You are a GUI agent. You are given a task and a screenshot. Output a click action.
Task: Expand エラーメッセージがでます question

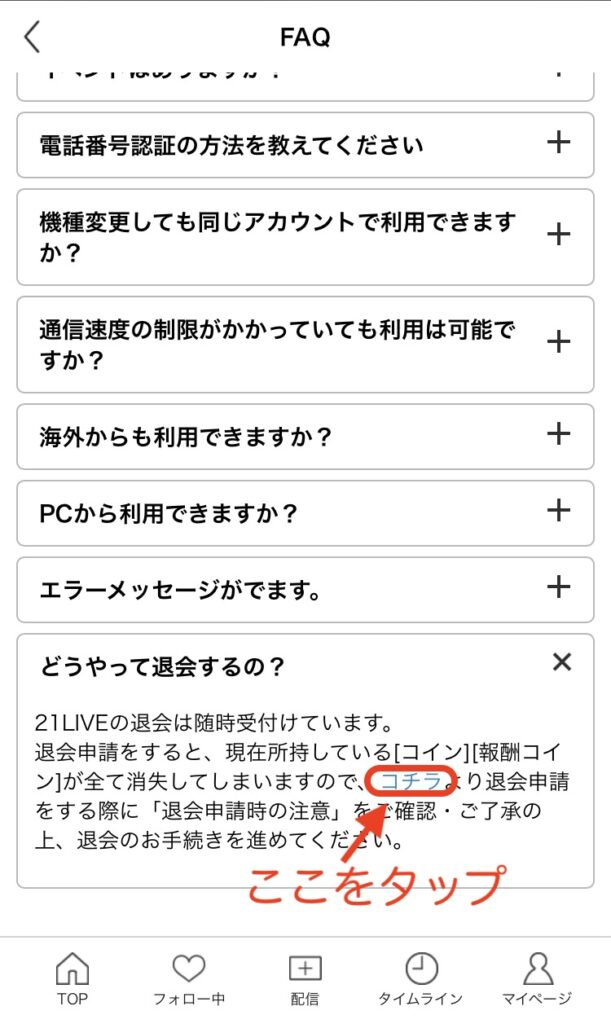(305, 589)
